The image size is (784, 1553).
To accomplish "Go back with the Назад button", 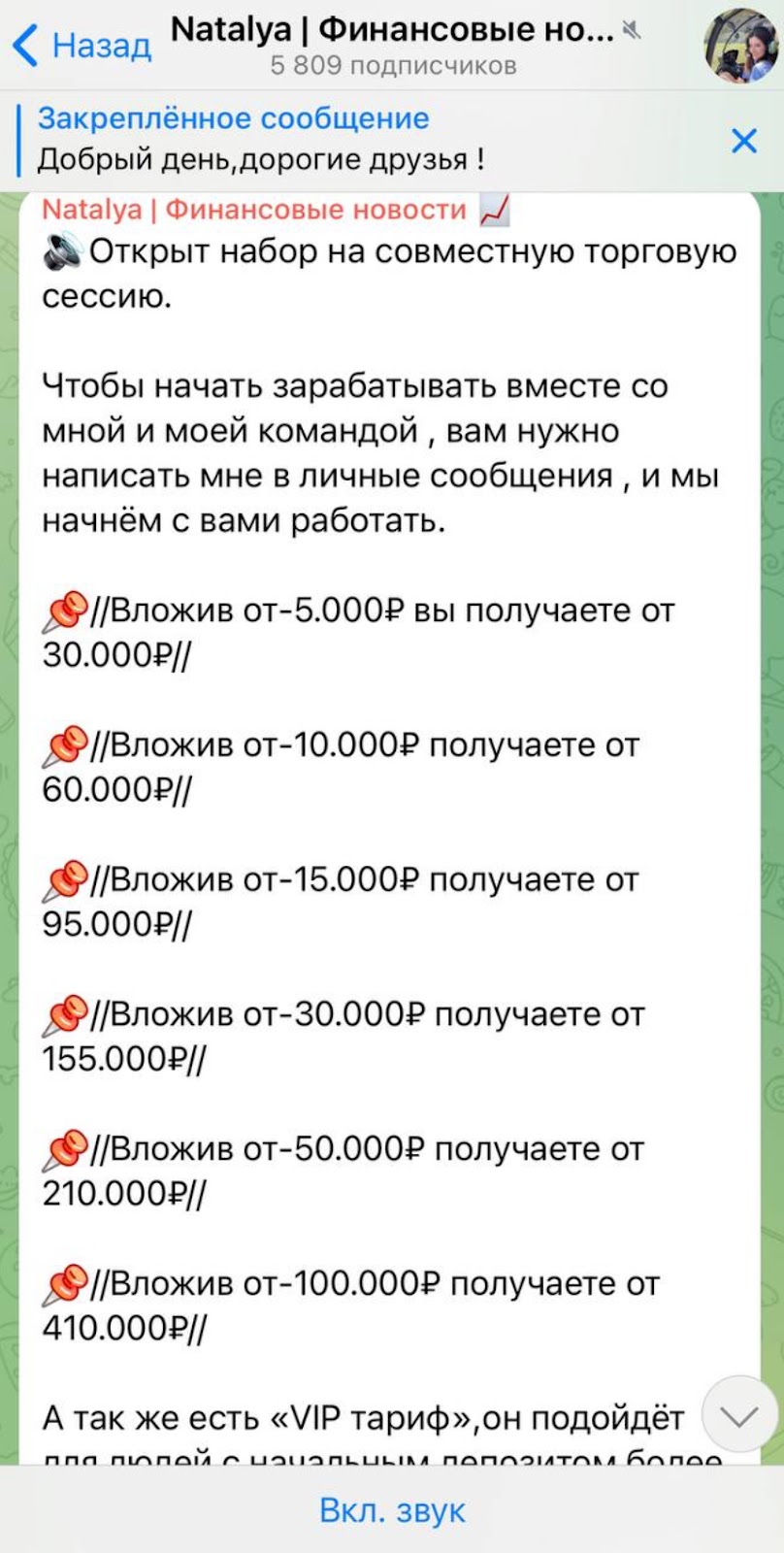I will [x=82, y=46].
